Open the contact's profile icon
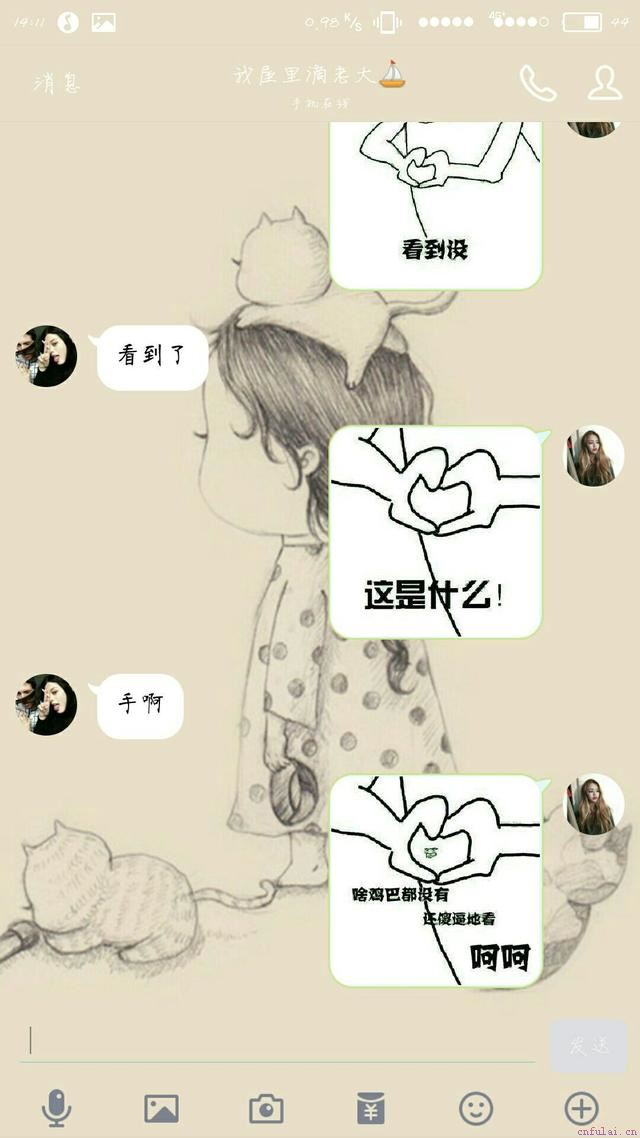The image size is (640, 1138). point(604,83)
